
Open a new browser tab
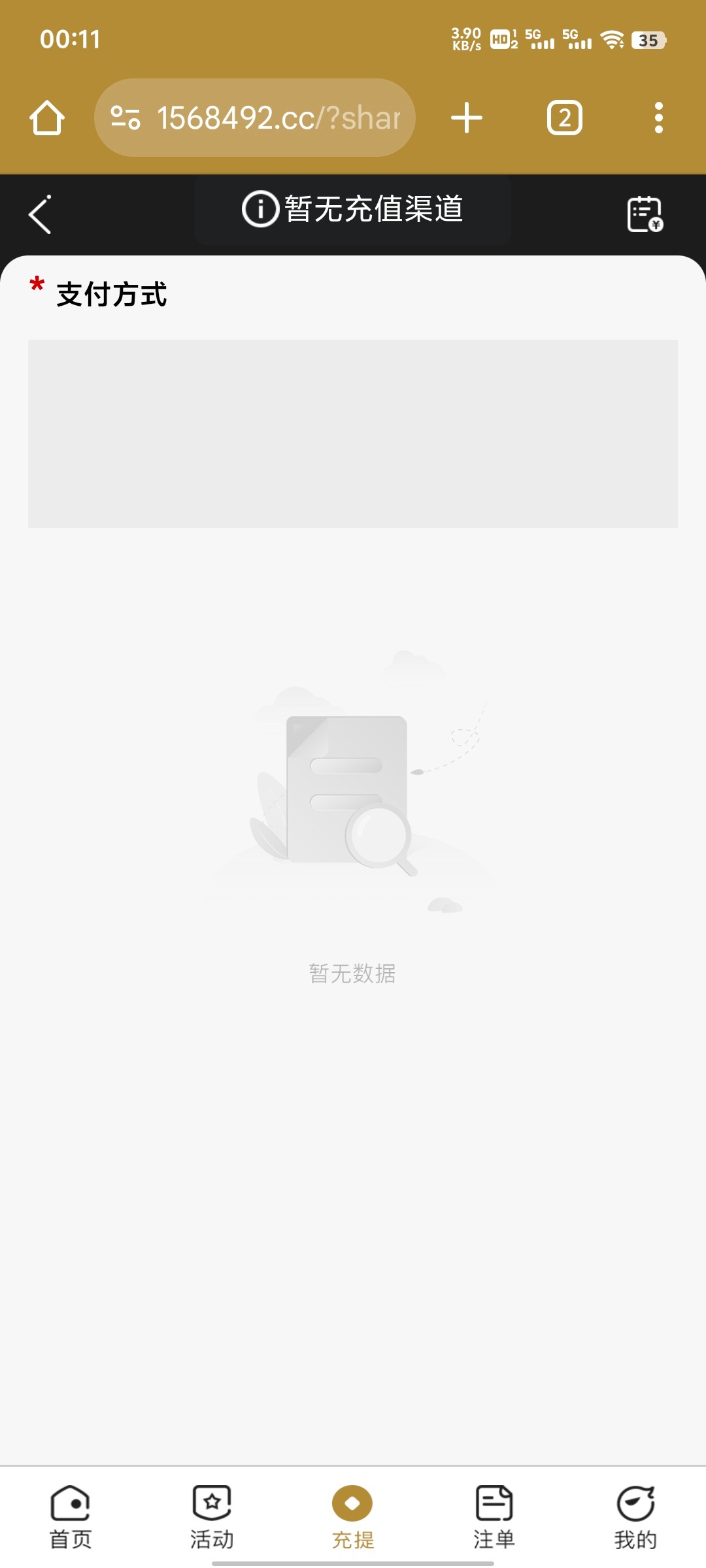[467, 118]
